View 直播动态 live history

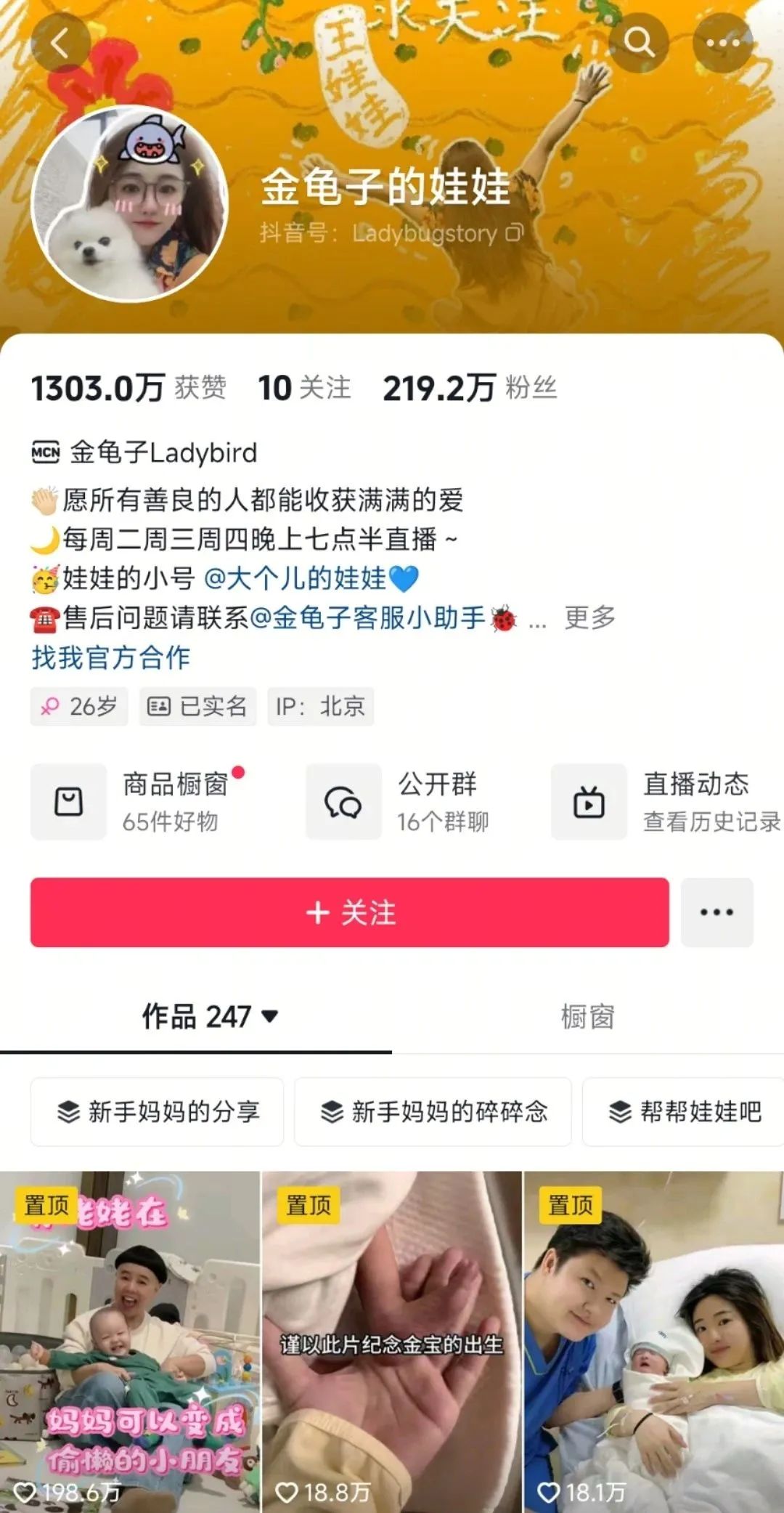(x=664, y=801)
